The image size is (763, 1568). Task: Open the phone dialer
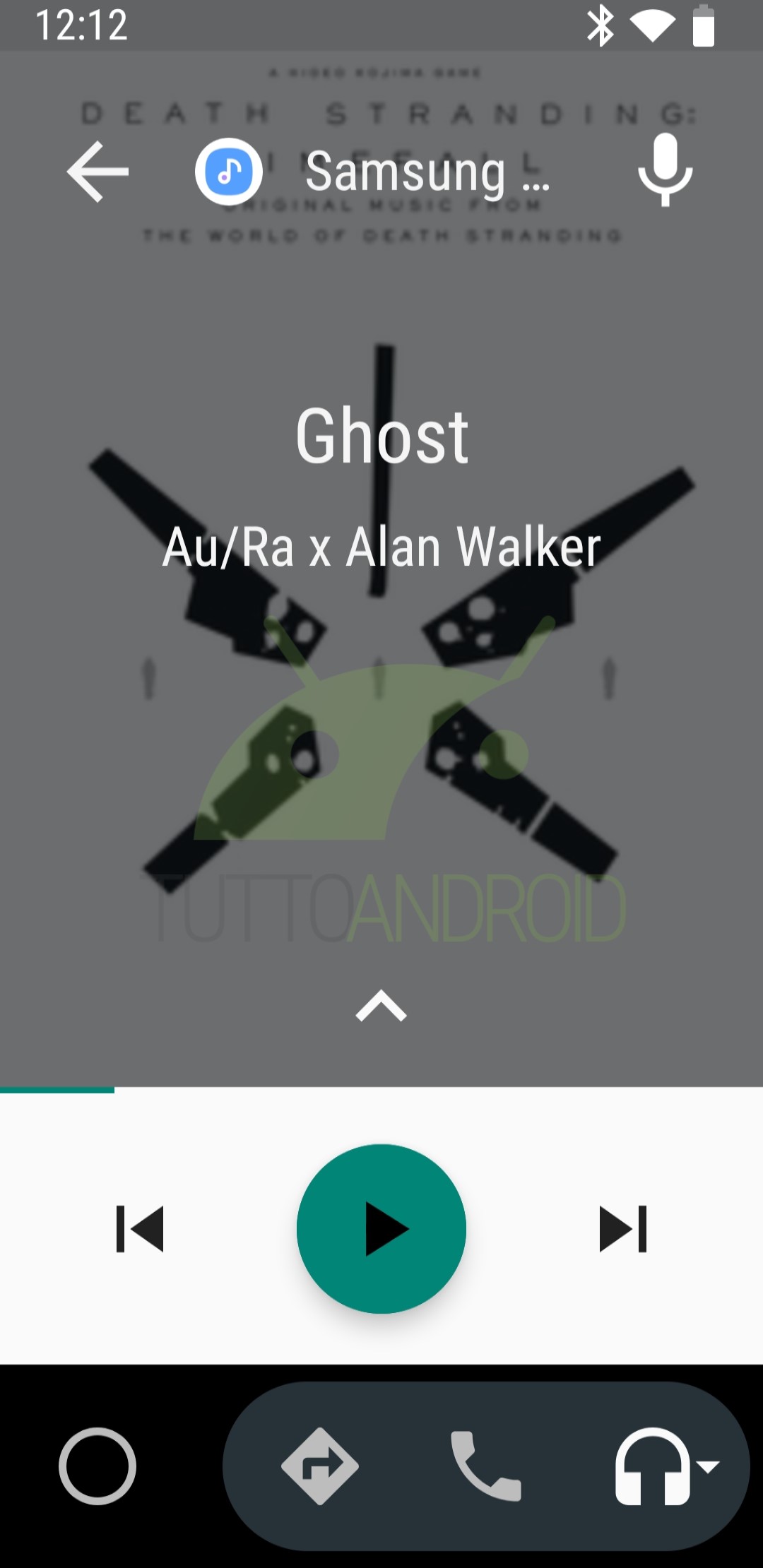pyautogui.click(x=486, y=1466)
